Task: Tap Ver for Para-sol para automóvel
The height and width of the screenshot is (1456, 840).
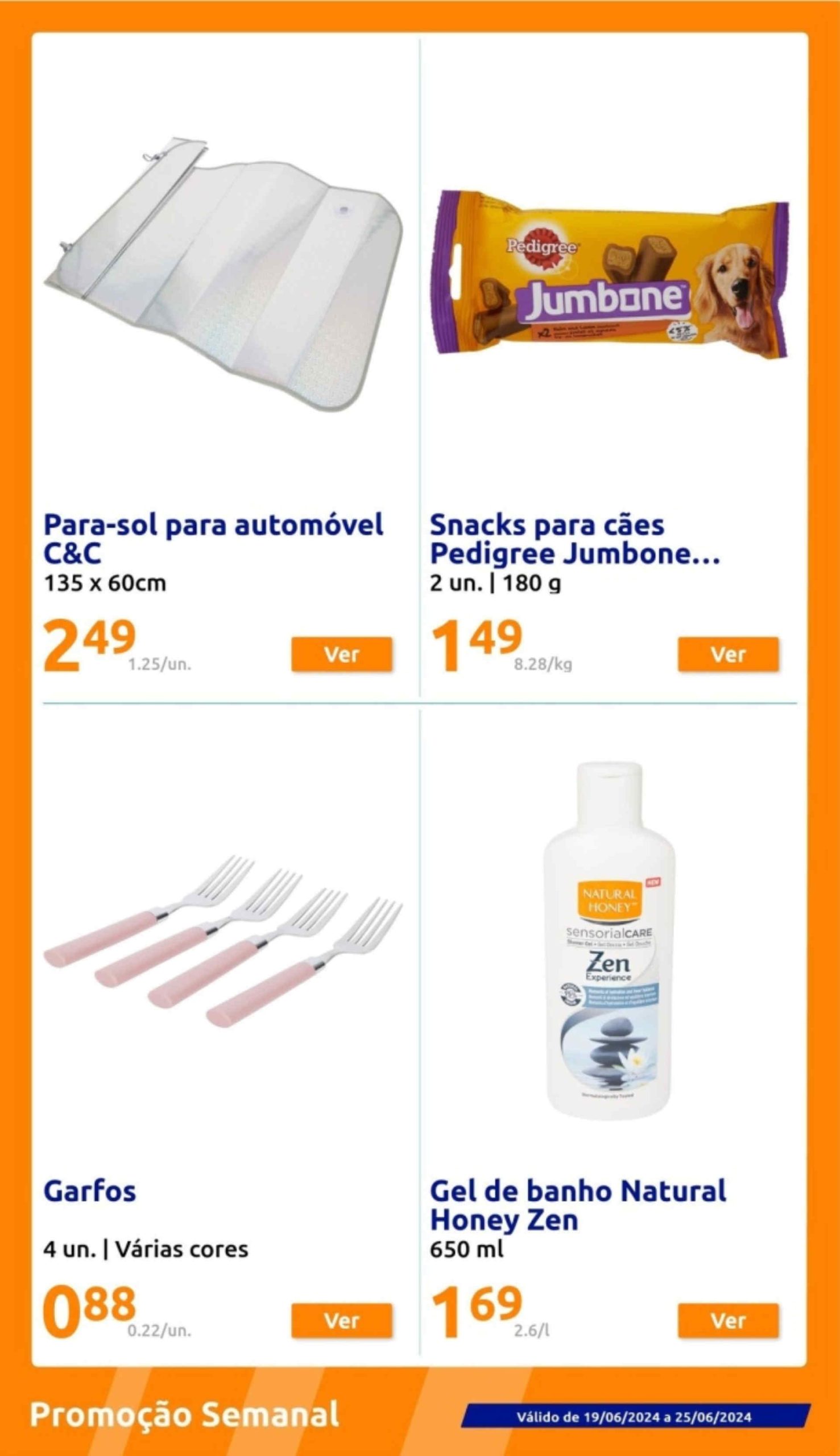Action: pos(342,654)
